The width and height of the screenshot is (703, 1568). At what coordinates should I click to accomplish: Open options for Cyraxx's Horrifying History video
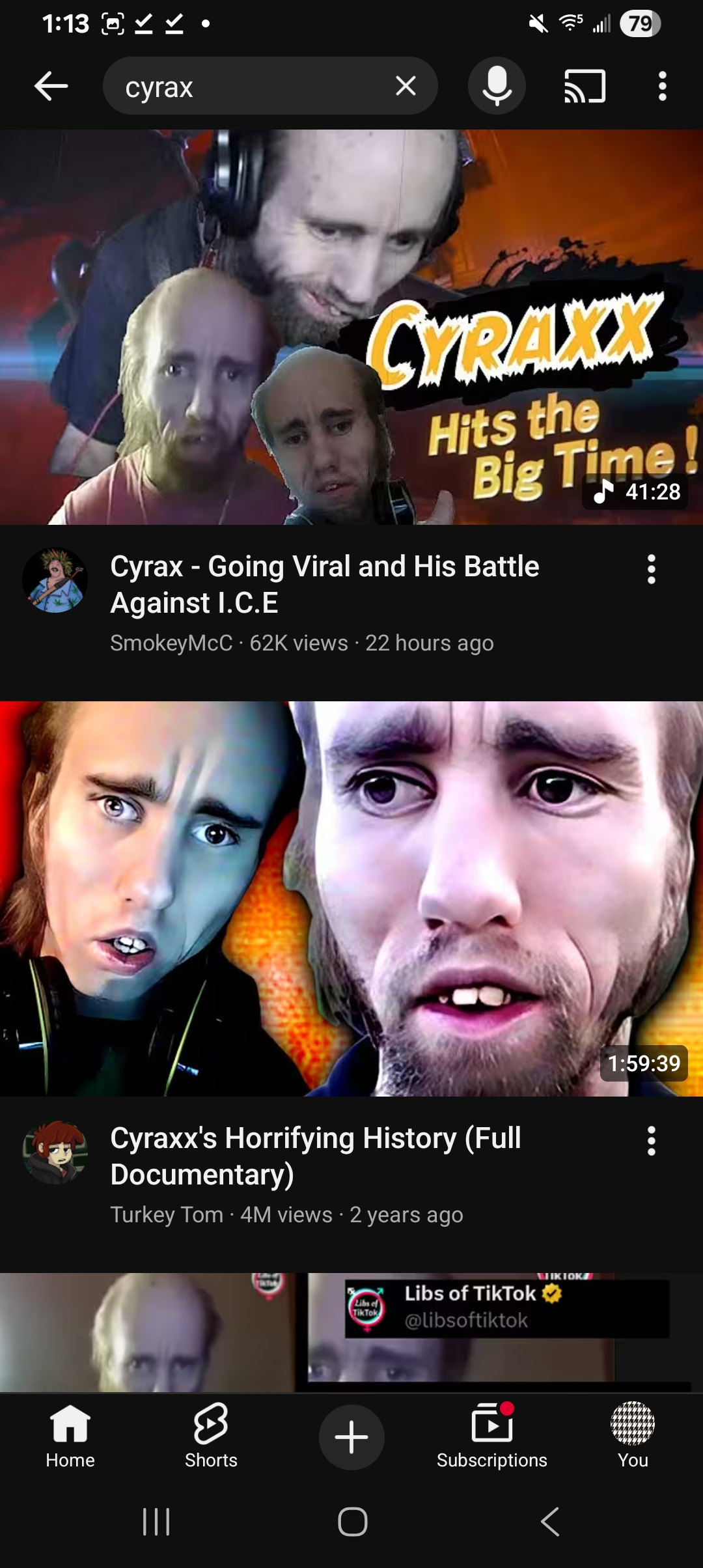[x=651, y=1141]
